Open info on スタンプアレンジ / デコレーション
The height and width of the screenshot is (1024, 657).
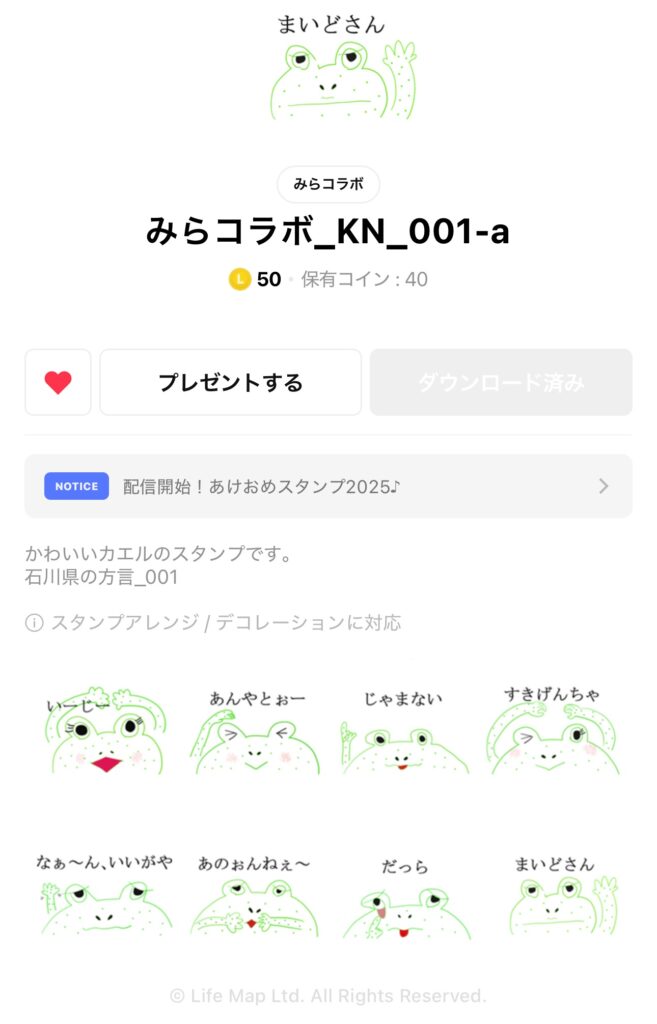(34, 623)
